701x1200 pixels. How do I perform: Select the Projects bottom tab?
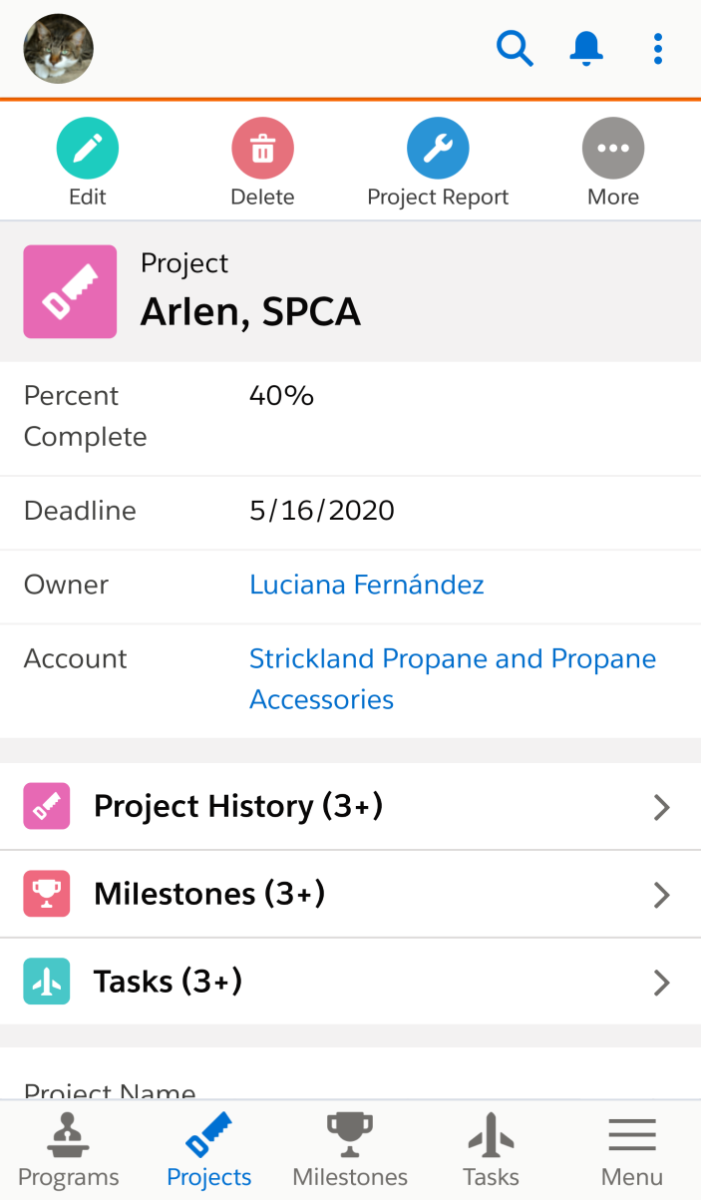tap(209, 1150)
